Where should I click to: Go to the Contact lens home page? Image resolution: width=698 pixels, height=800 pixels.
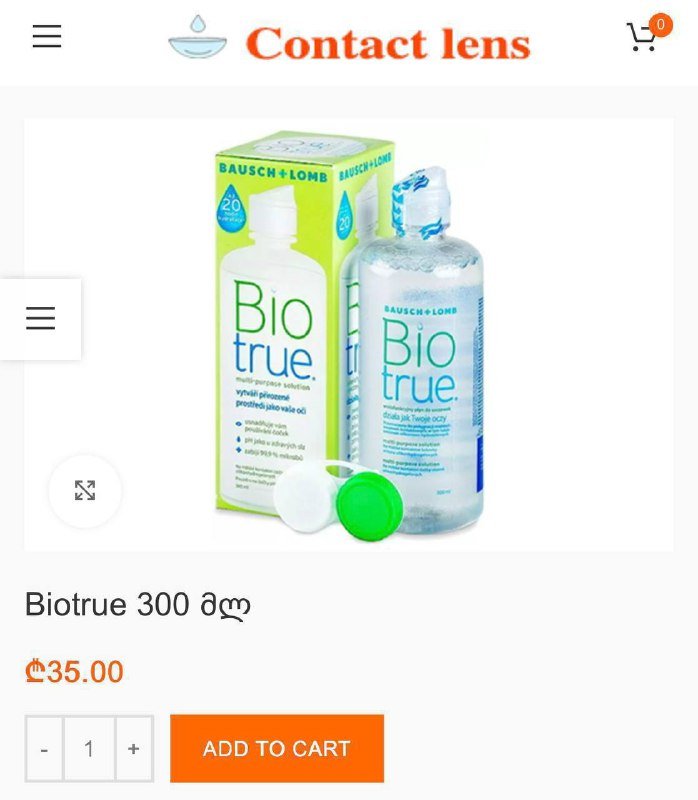click(350, 42)
